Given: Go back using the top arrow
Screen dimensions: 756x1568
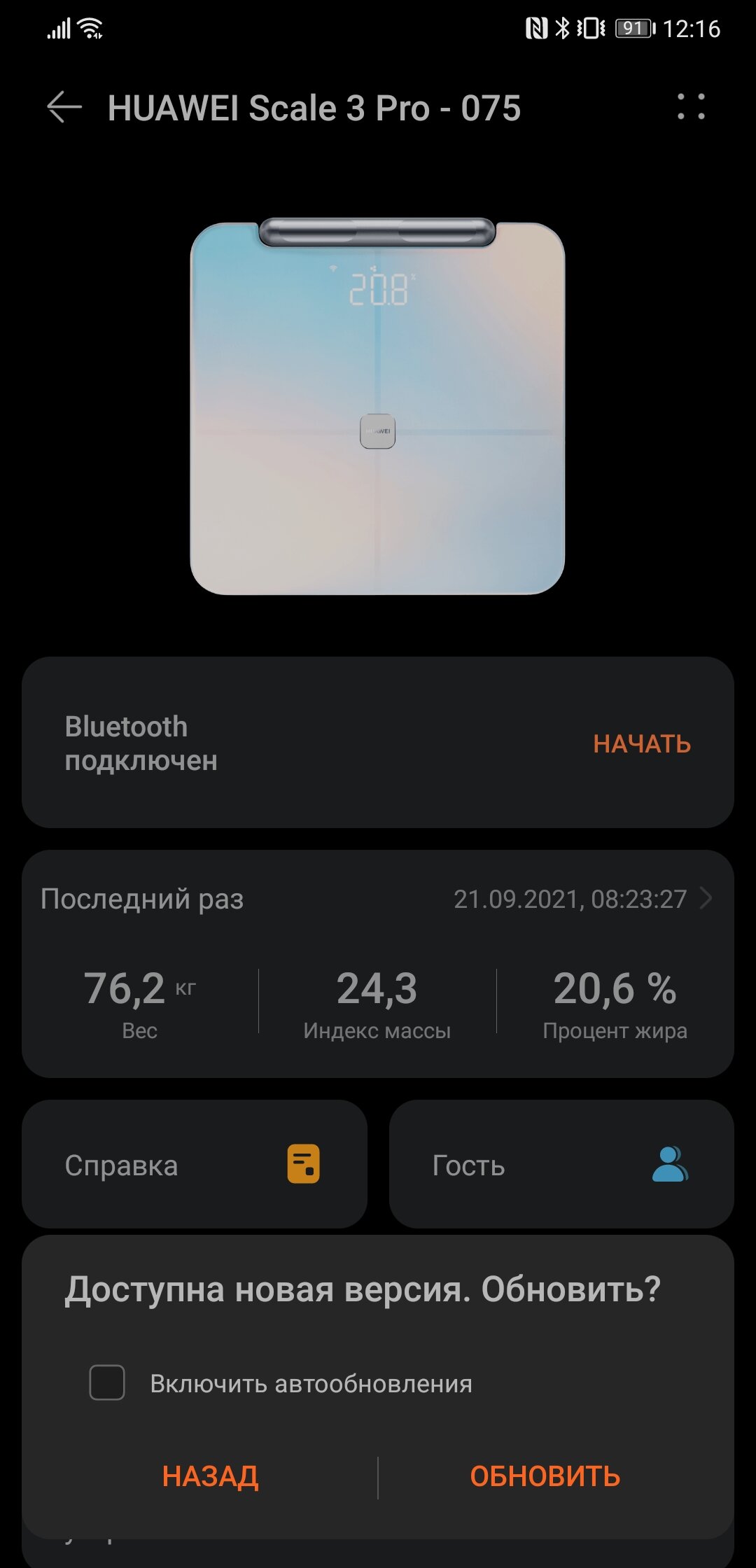Looking at the screenshot, I should click(64, 108).
